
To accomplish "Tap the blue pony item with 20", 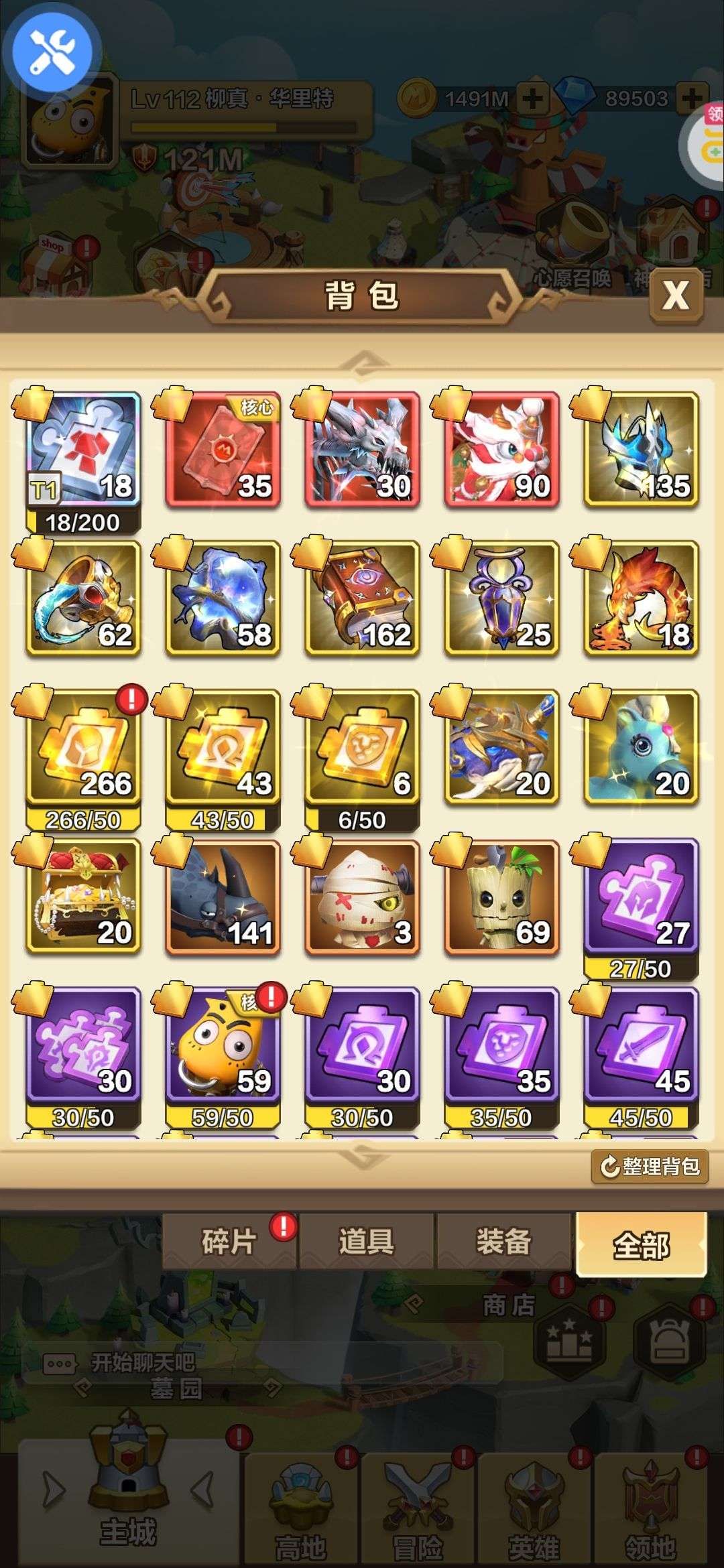I will [x=641, y=748].
